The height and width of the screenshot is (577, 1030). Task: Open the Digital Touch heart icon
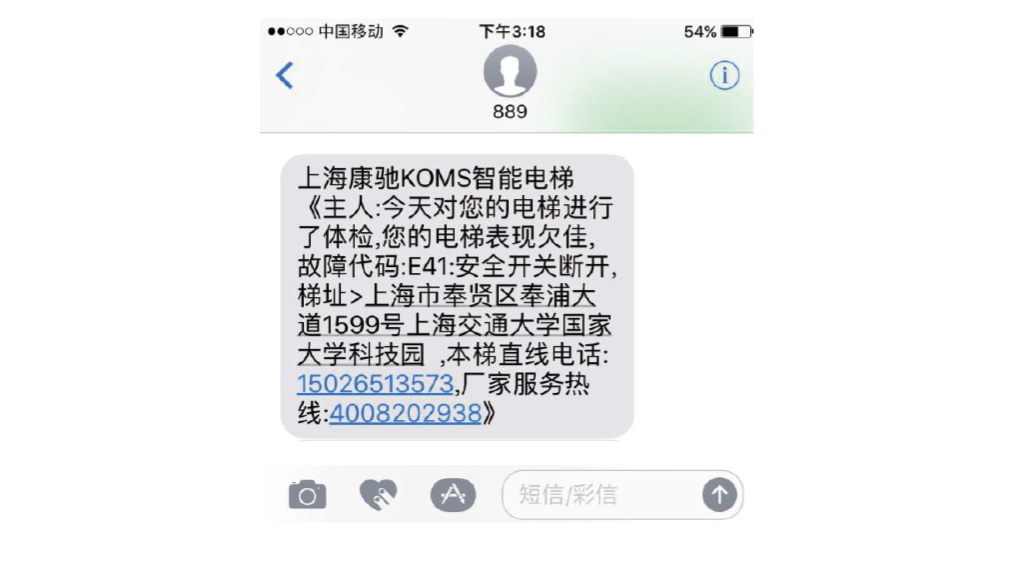click(x=378, y=494)
